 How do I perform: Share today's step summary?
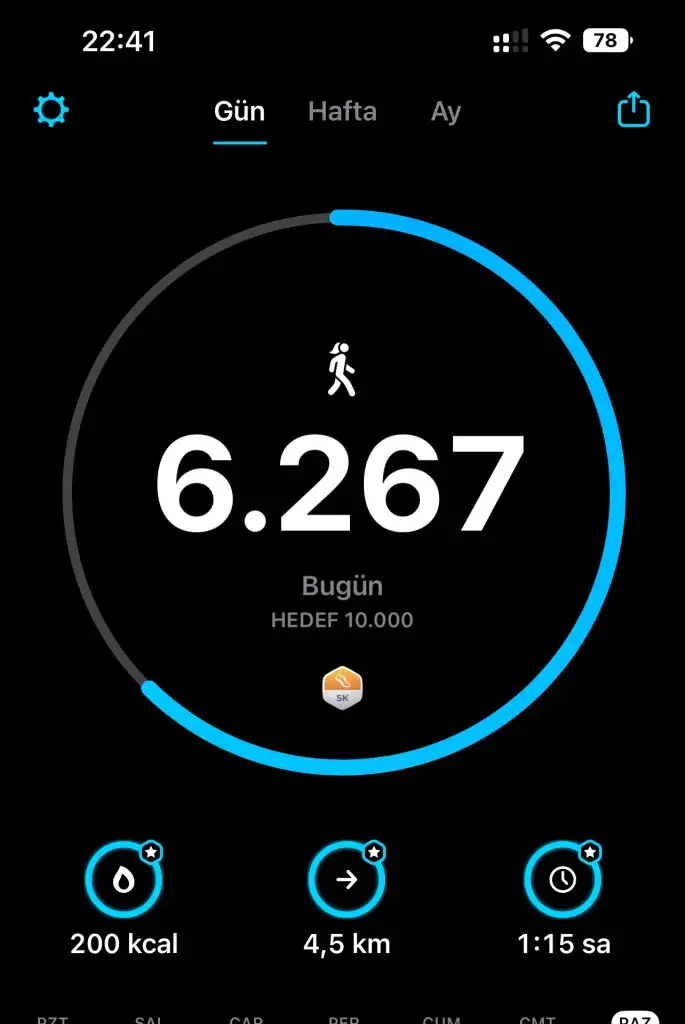(x=633, y=110)
